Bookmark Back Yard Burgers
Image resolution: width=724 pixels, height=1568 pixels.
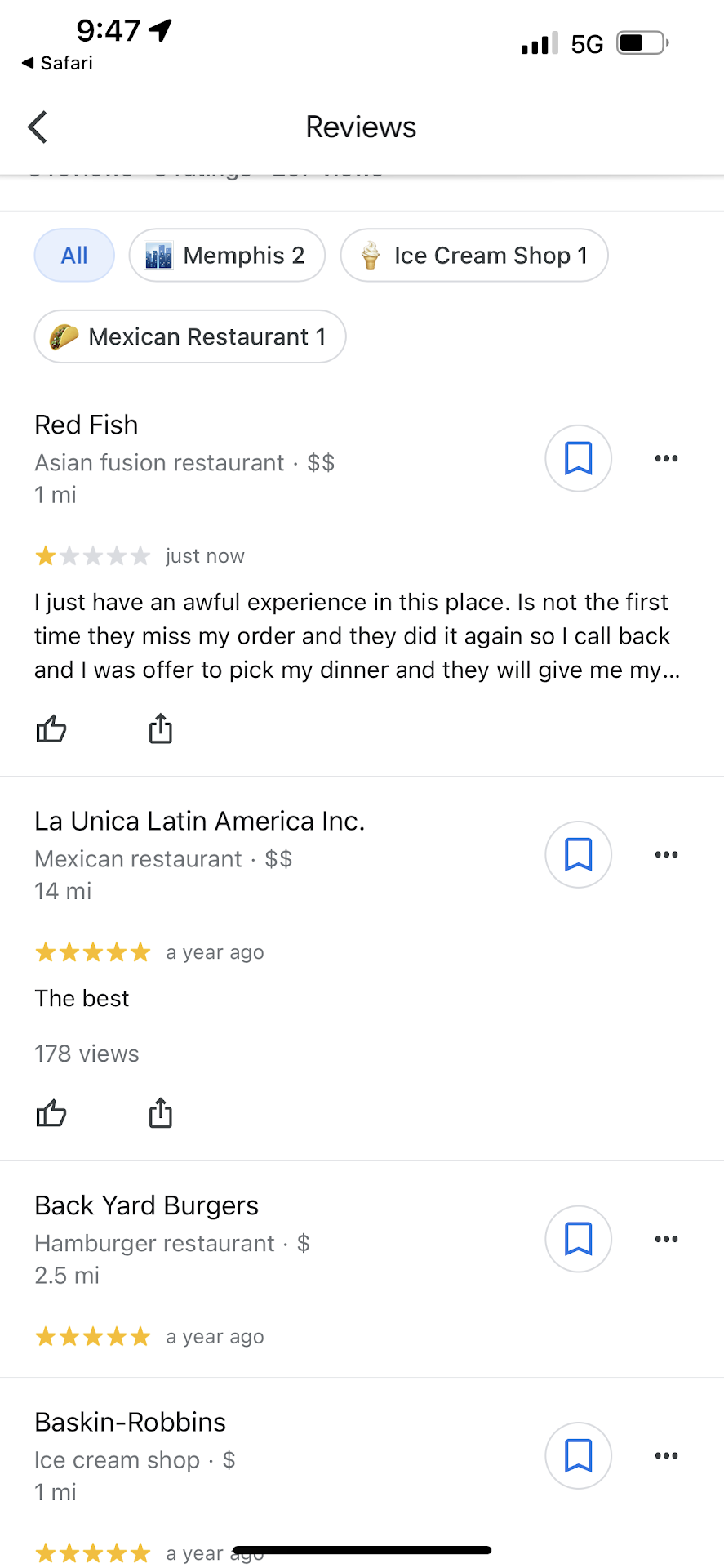(578, 1239)
